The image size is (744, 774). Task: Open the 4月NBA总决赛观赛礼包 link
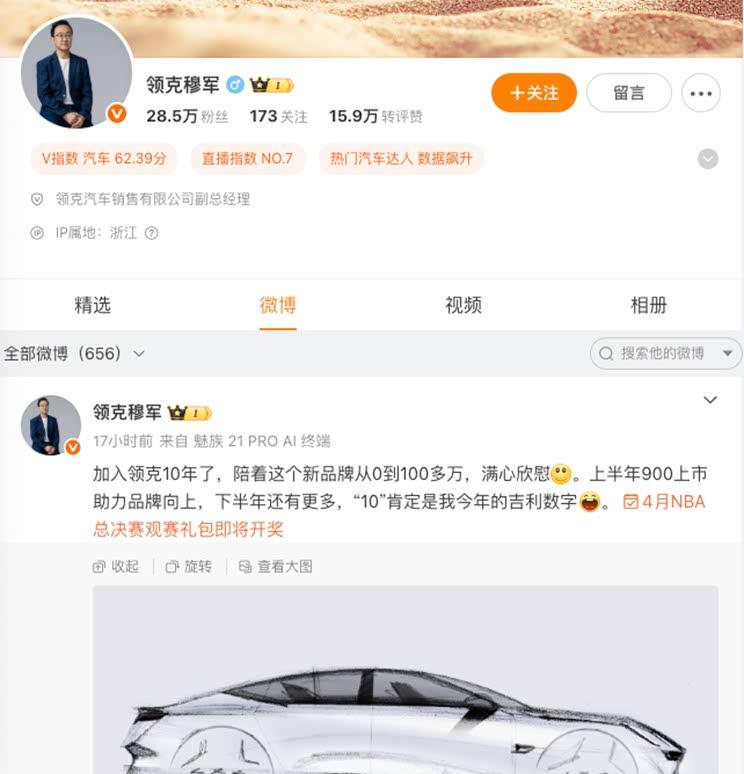tap(664, 502)
